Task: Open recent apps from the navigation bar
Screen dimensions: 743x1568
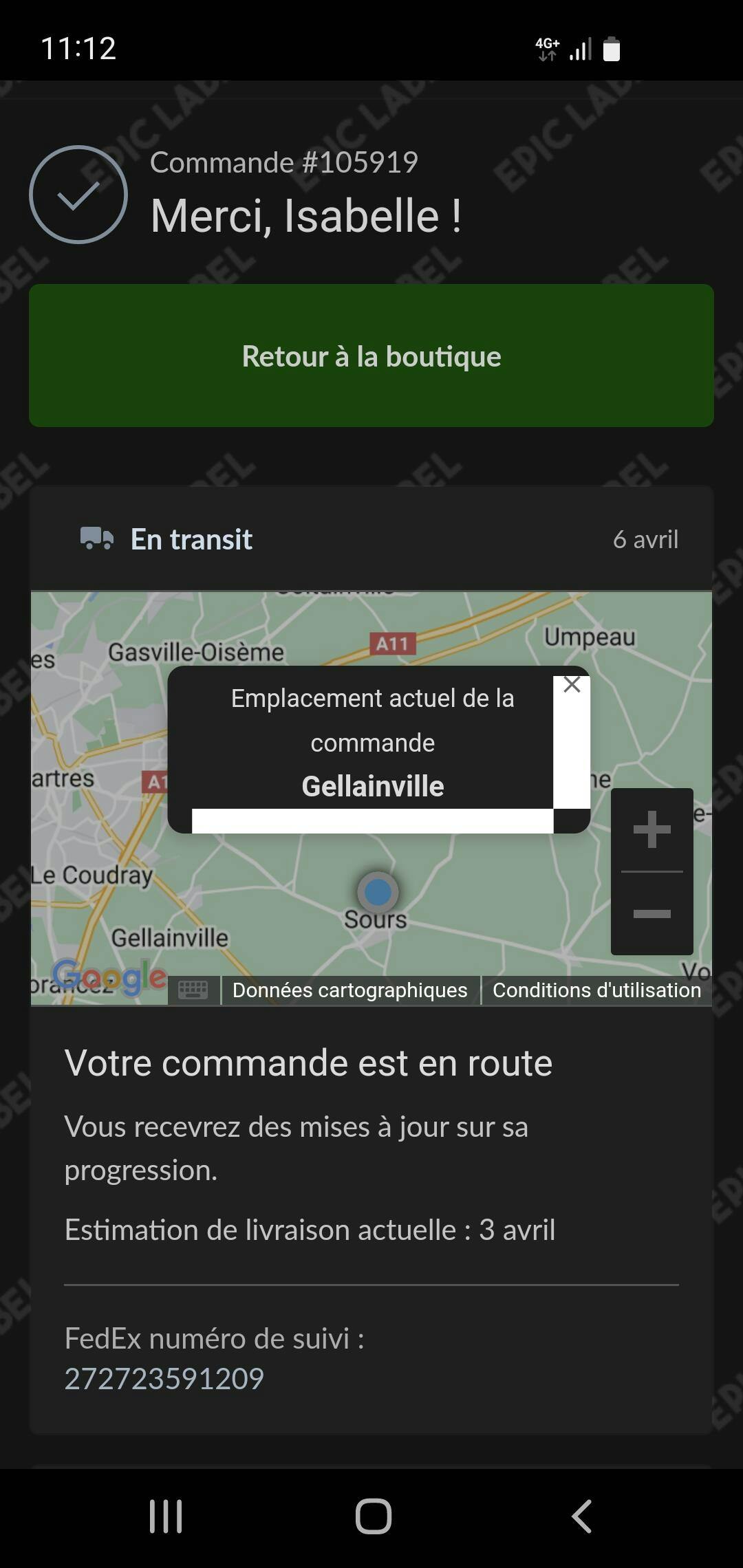Action: point(166,1516)
